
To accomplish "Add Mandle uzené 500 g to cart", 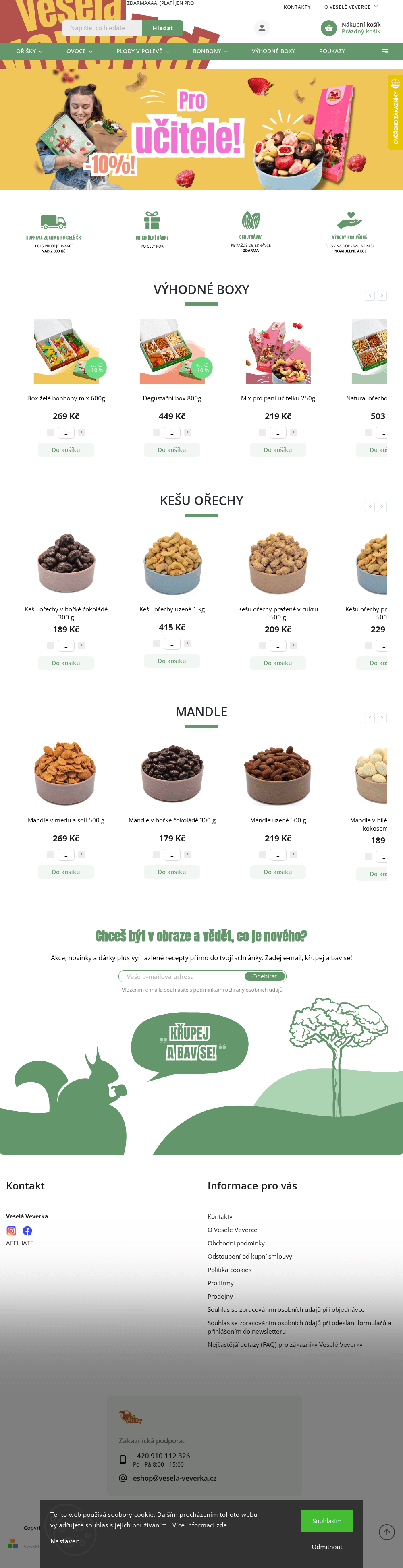I will (x=278, y=872).
